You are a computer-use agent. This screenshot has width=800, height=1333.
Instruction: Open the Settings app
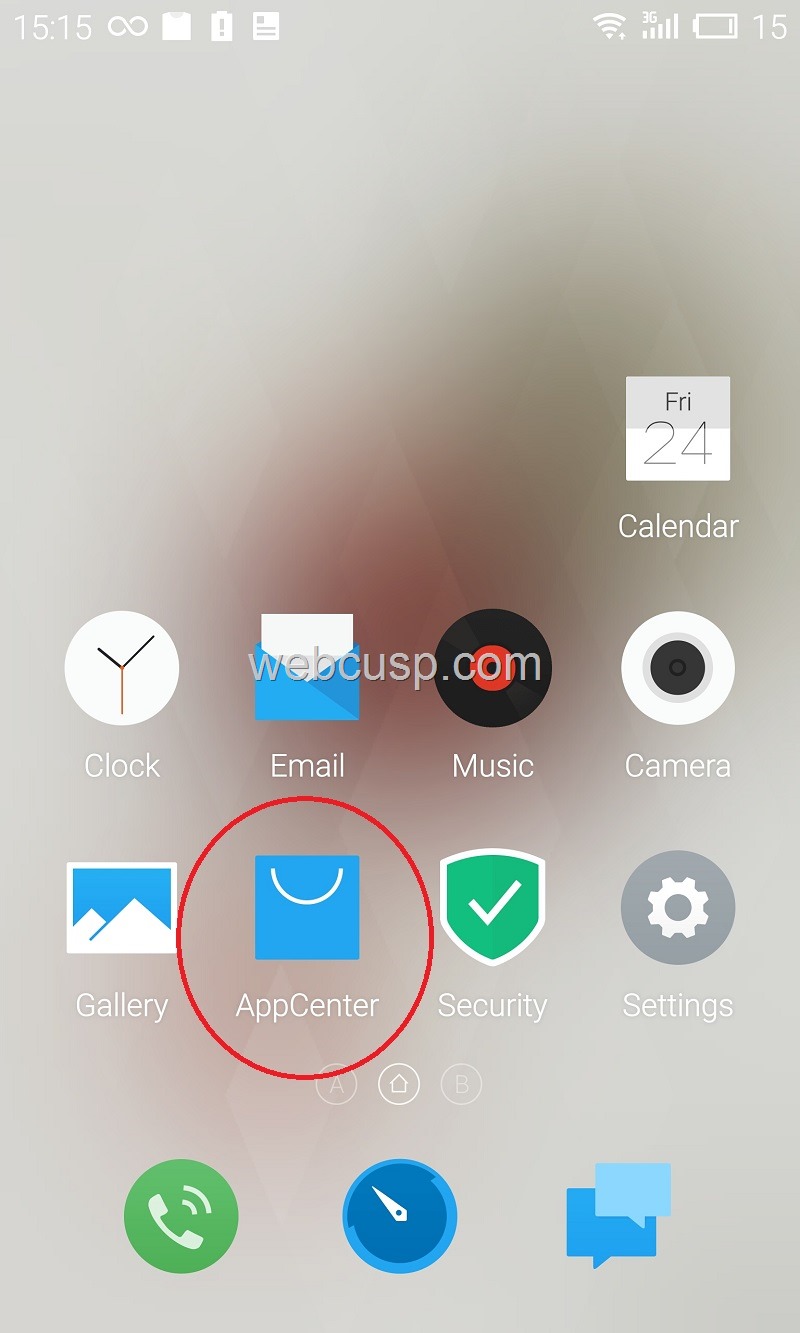[678, 908]
